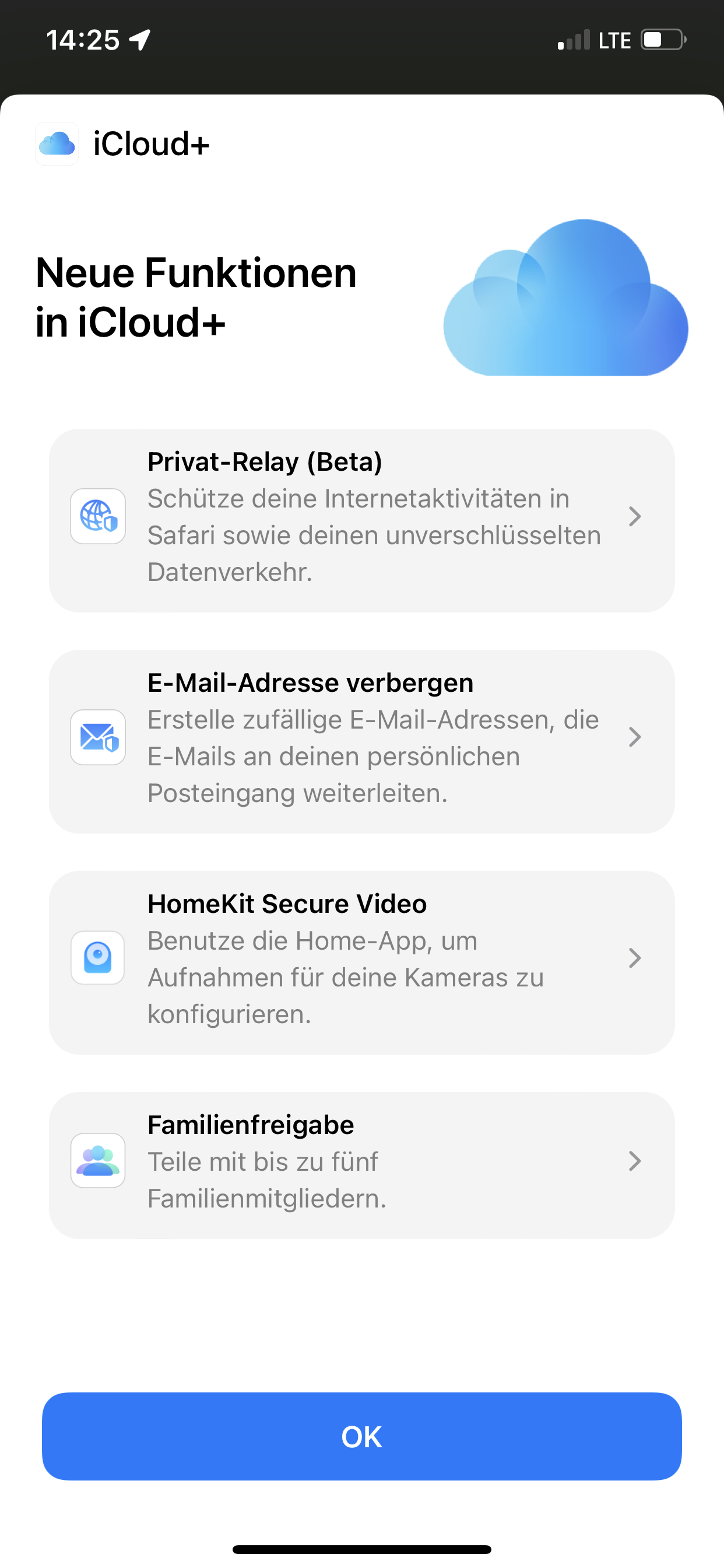Select the HomeKit Secure Video row

pyautogui.click(x=361, y=962)
